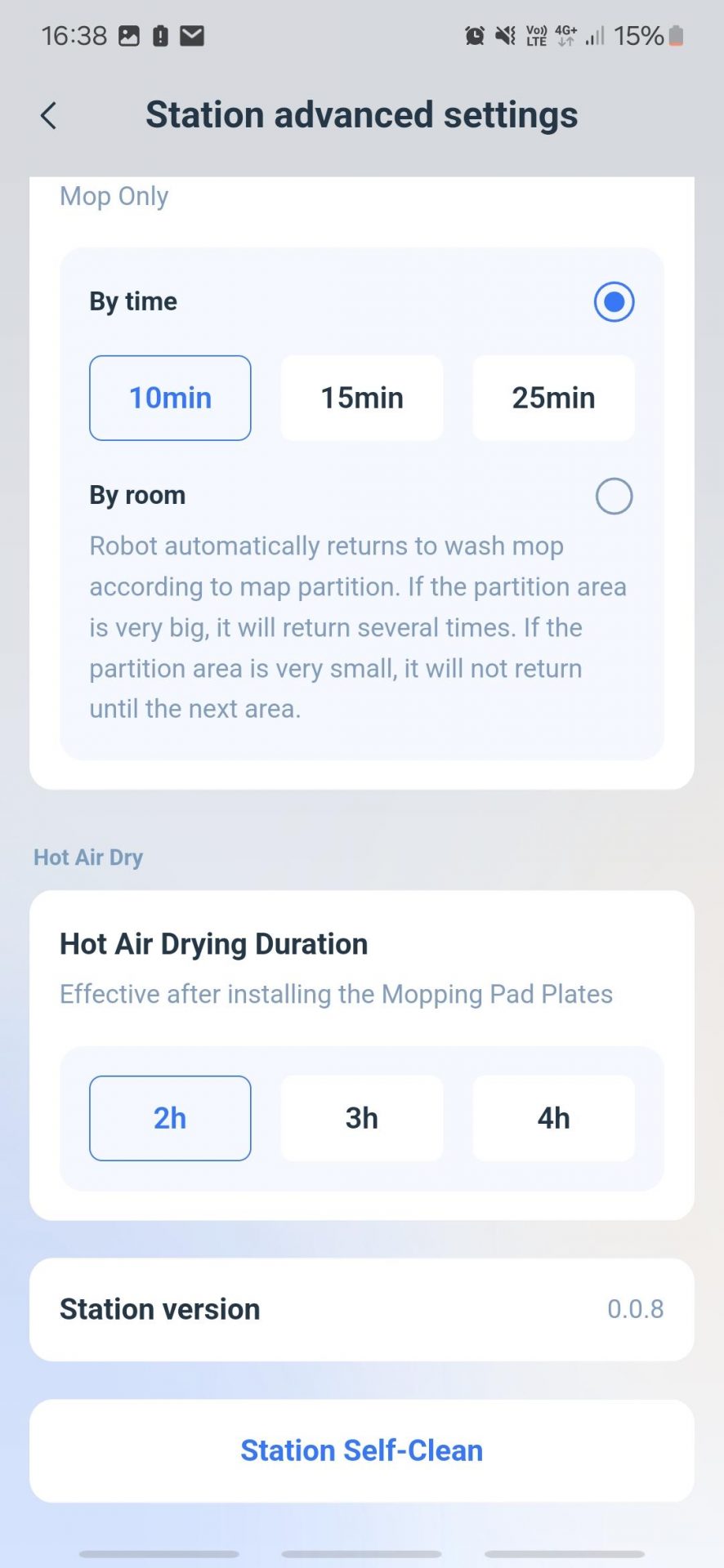Choose the 10min wash interval
This screenshot has height=1568, width=724.
(170, 398)
